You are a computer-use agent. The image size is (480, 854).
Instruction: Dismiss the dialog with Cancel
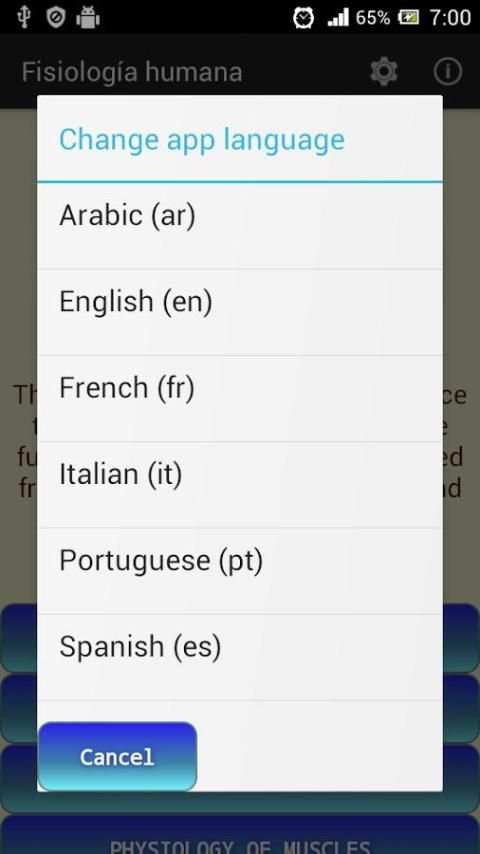(x=117, y=757)
